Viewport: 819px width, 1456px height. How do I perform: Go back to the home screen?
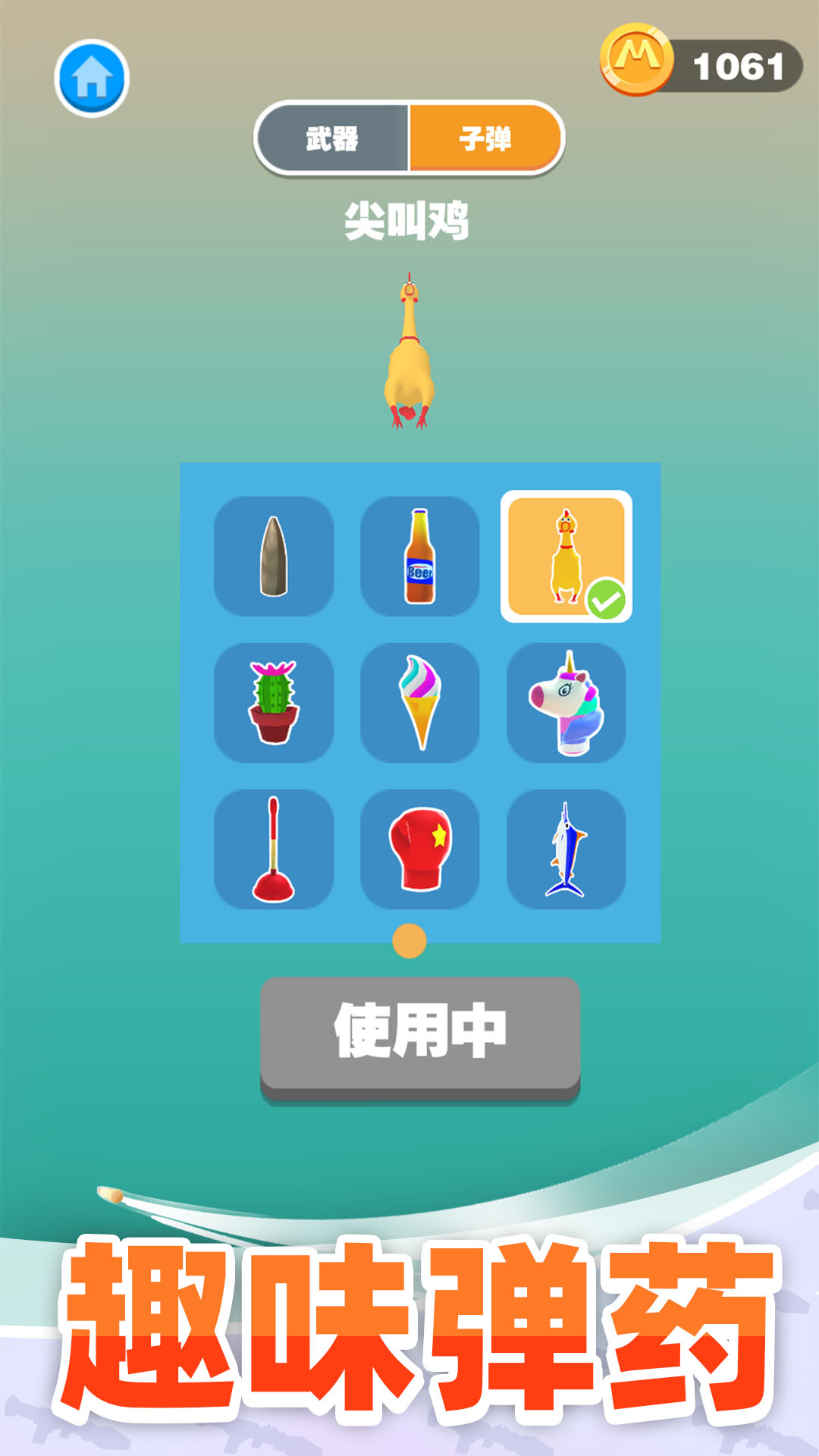click(92, 78)
